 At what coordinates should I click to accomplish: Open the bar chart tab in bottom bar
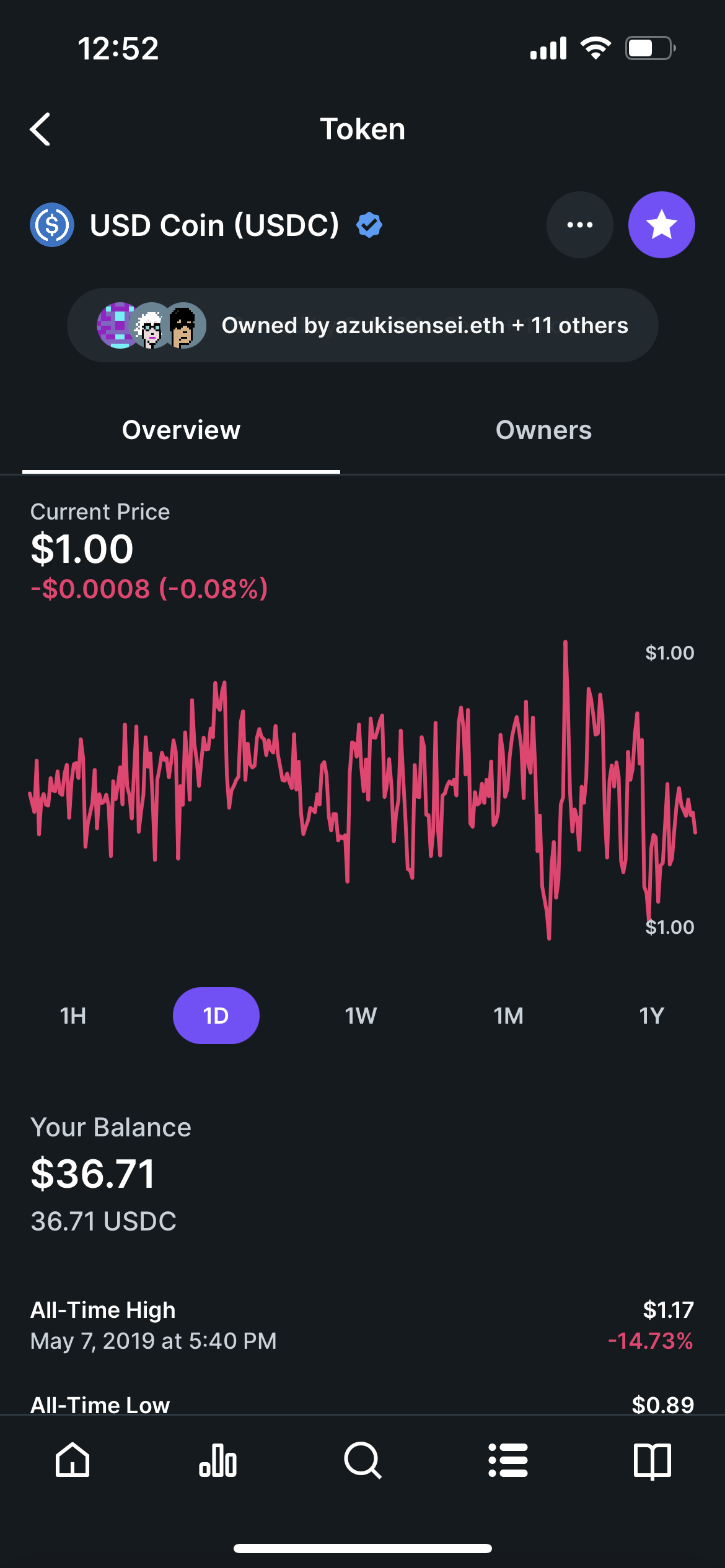pyautogui.click(x=217, y=1461)
